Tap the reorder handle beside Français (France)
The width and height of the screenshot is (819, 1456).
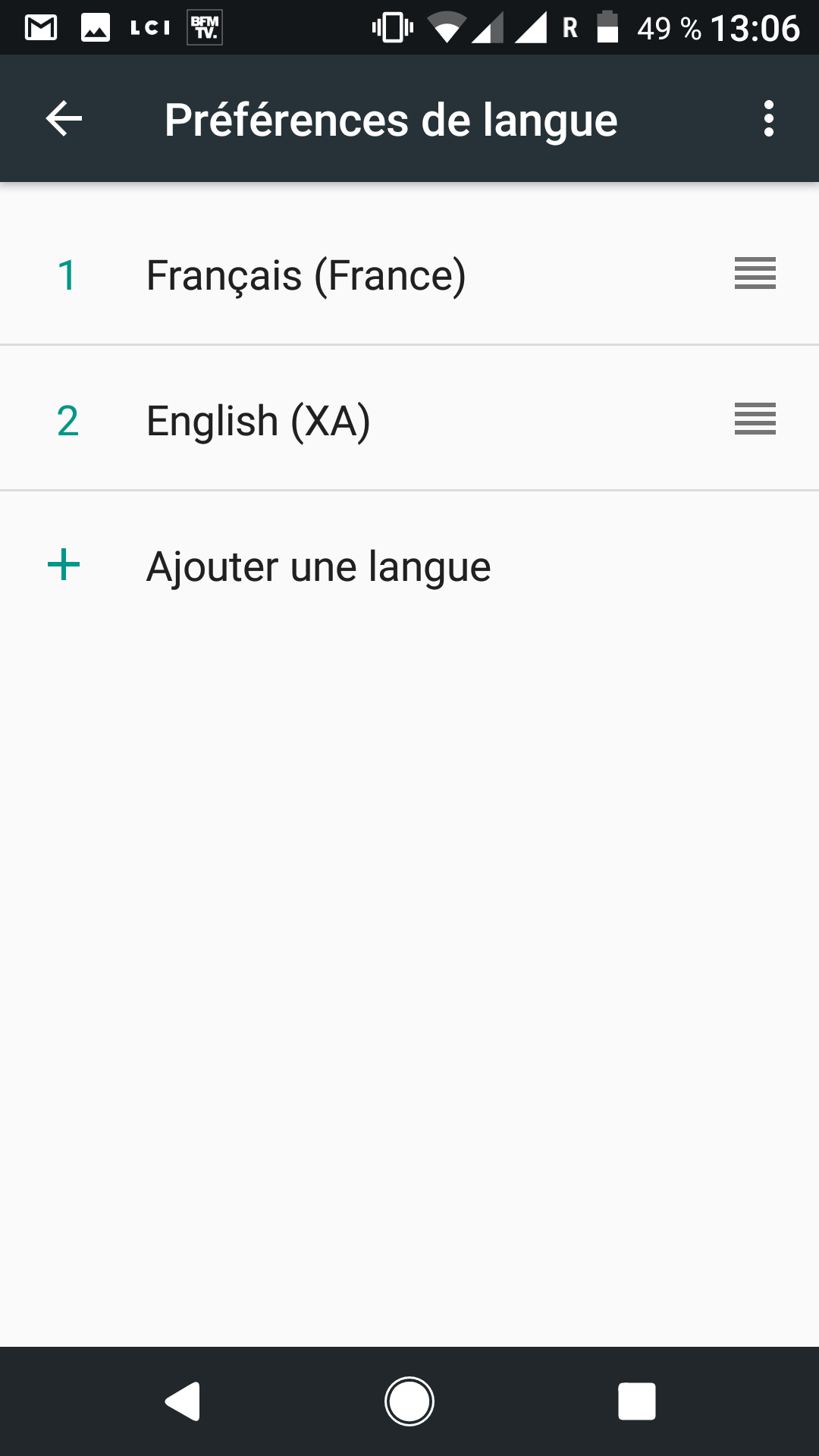click(755, 273)
